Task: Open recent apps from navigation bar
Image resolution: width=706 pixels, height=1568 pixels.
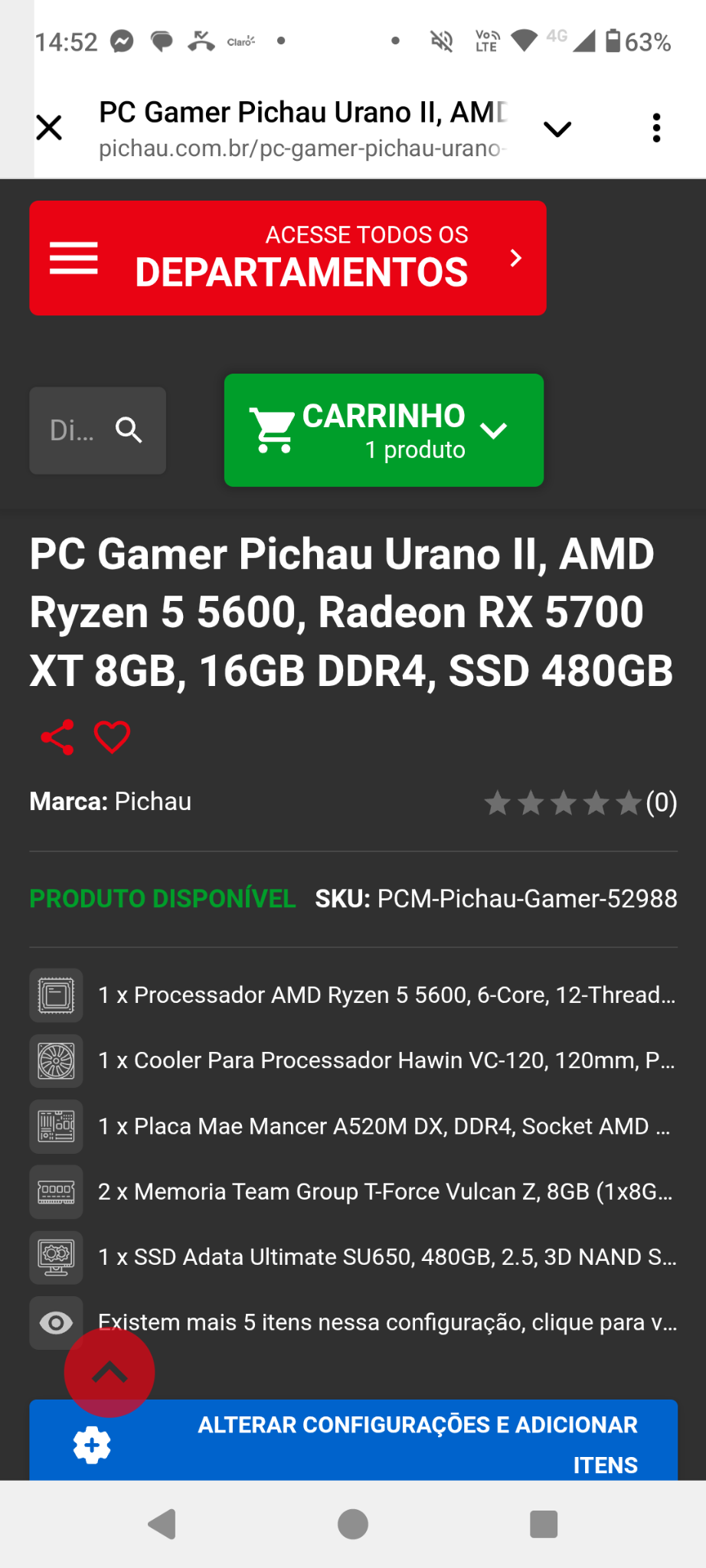Action: (x=544, y=1524)
